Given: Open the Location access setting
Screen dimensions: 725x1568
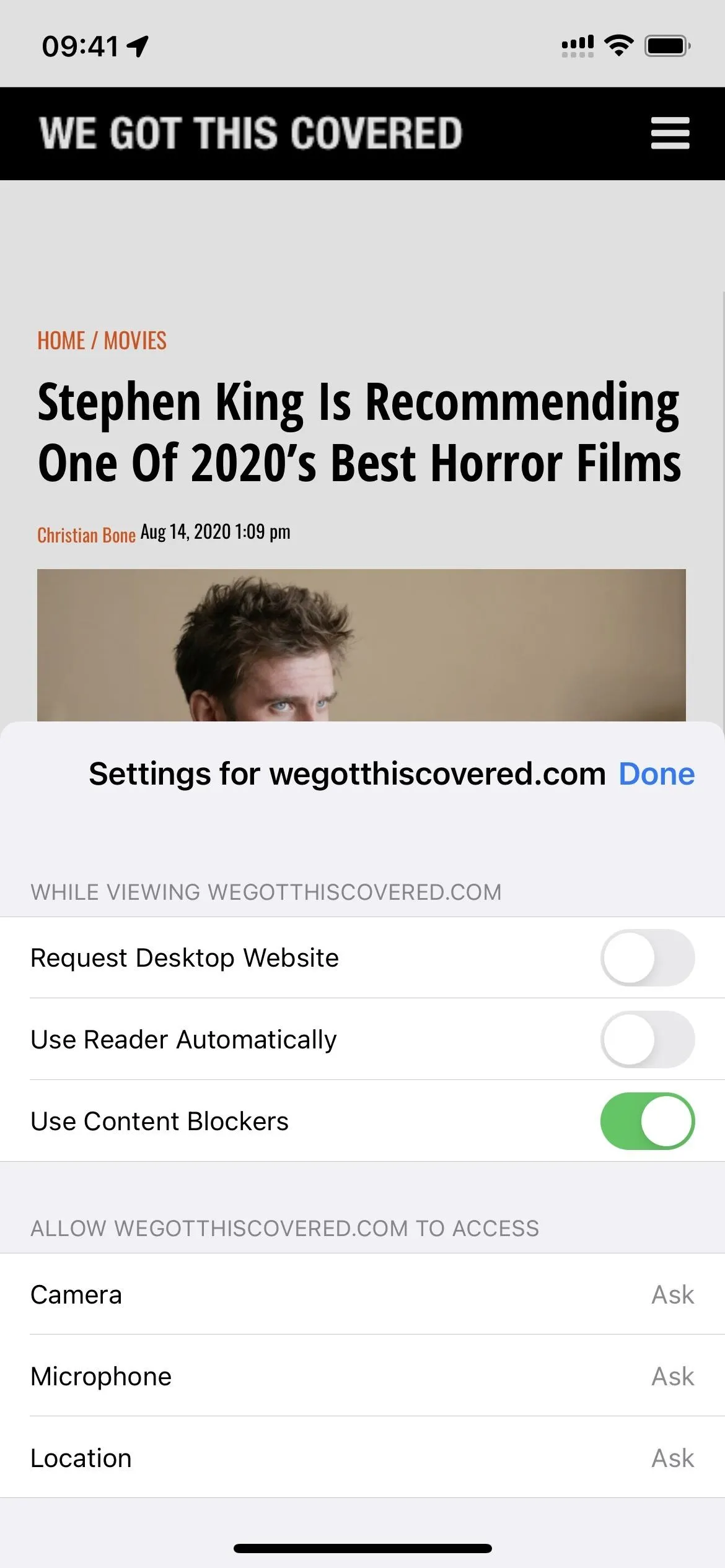Looking at the screenshot, I should pos(362,1458).
